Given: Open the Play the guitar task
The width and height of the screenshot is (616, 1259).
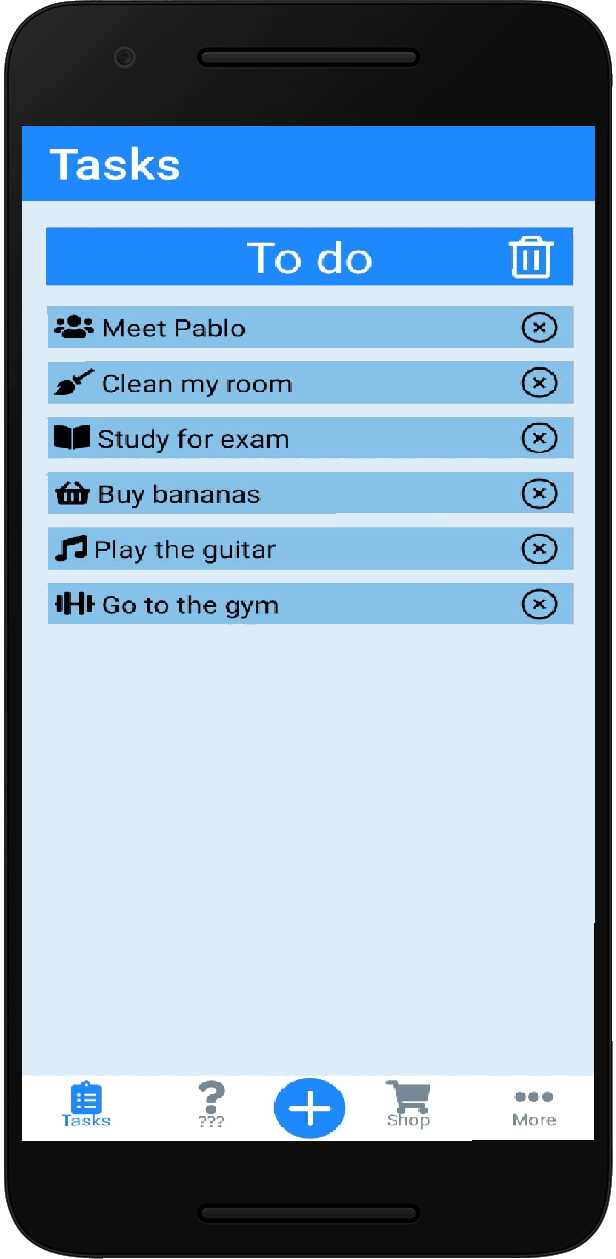Looking at the screenshot, I should [x=185, y=549].
